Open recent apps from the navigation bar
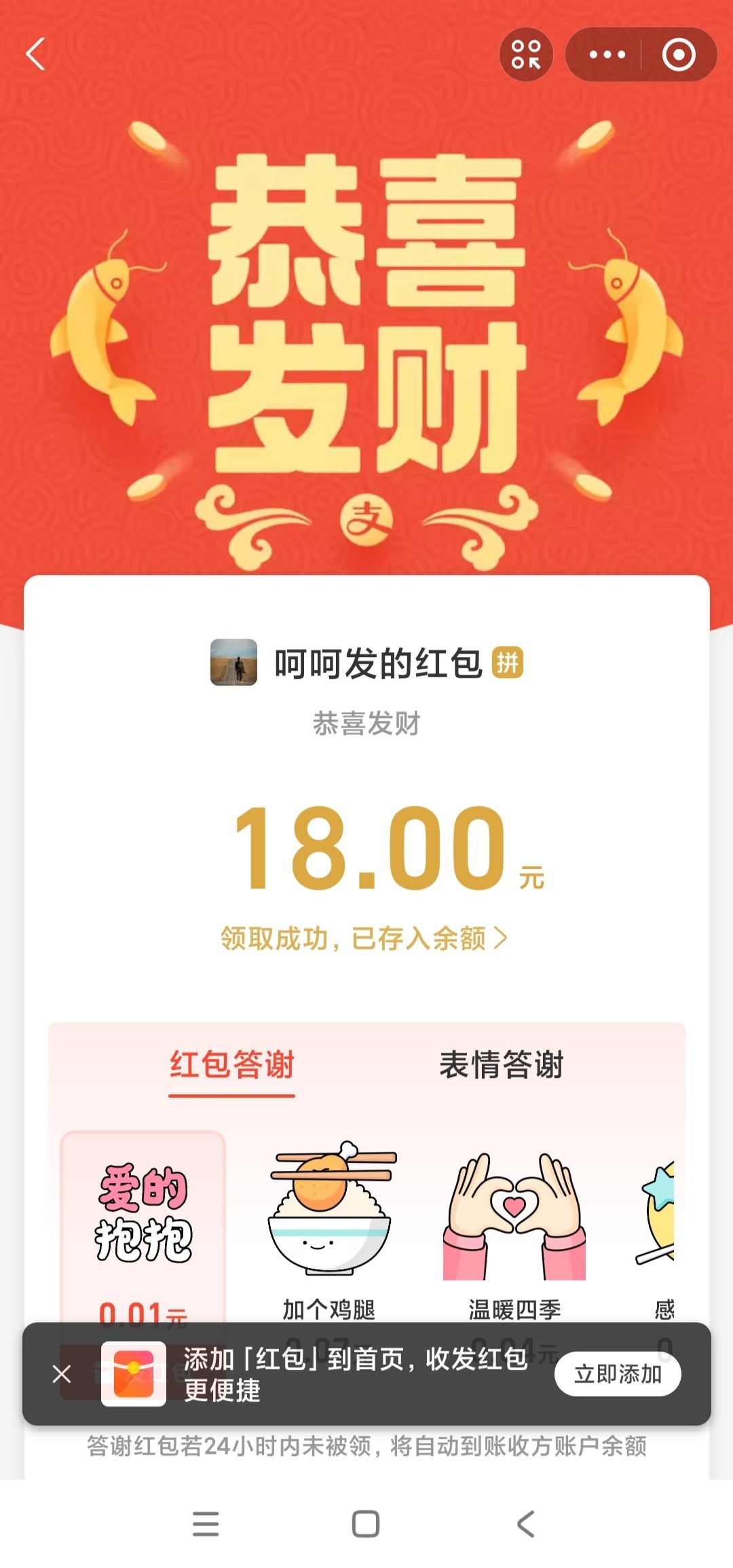 tap(206, 1524)
